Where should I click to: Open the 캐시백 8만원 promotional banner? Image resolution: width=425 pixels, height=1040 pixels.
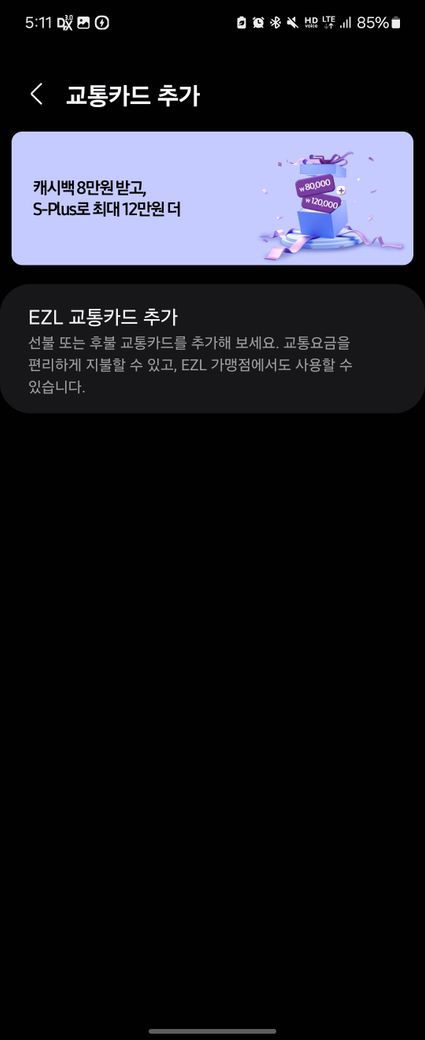pos(212,198)
